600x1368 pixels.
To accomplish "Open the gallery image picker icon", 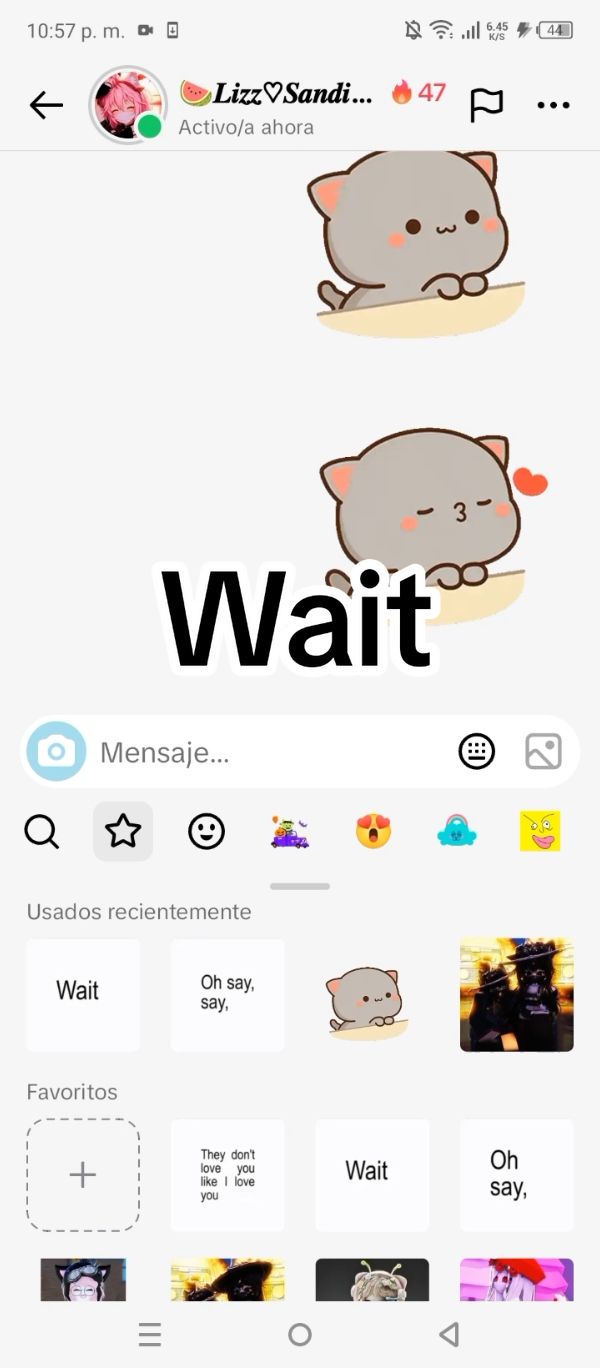I will coord(543,751).
